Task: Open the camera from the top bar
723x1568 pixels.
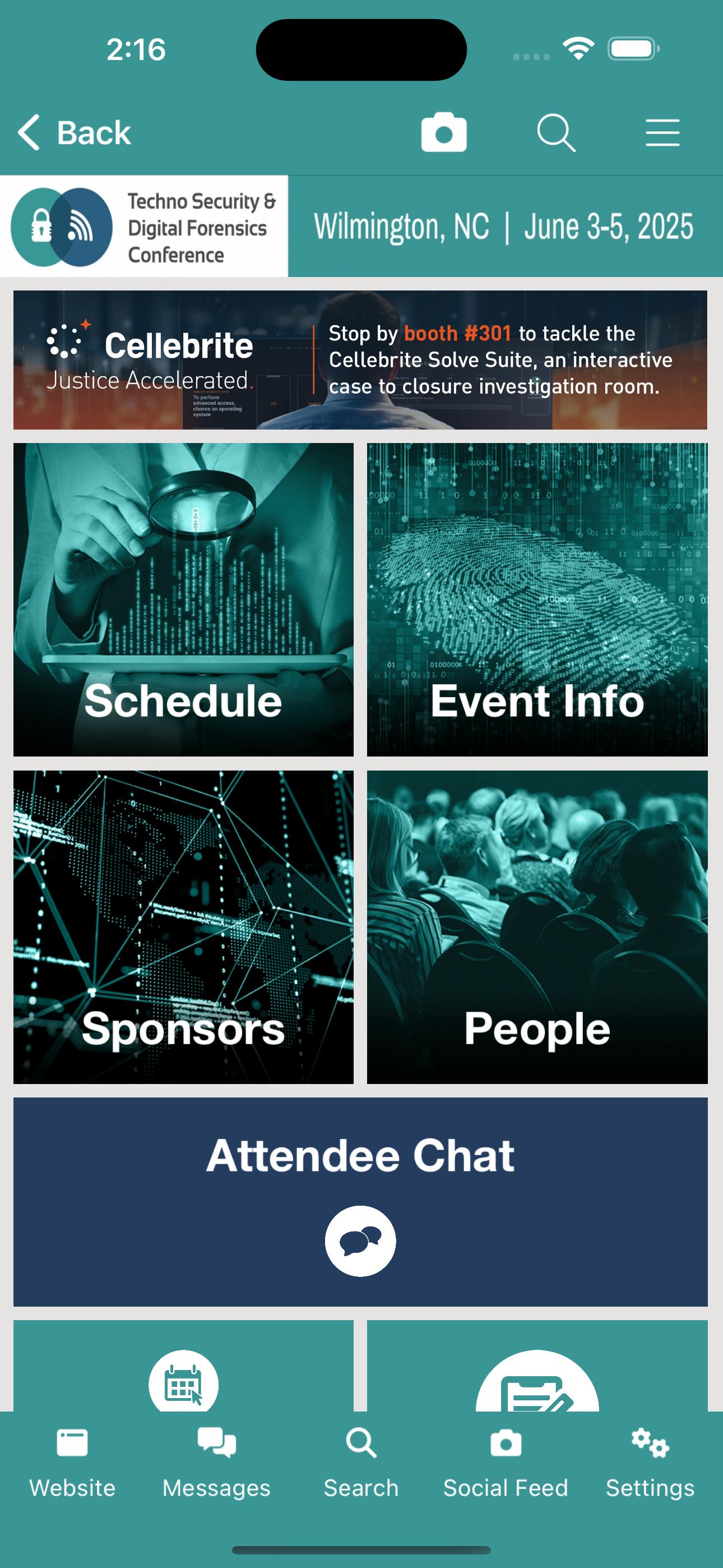Action: point(444,133)
